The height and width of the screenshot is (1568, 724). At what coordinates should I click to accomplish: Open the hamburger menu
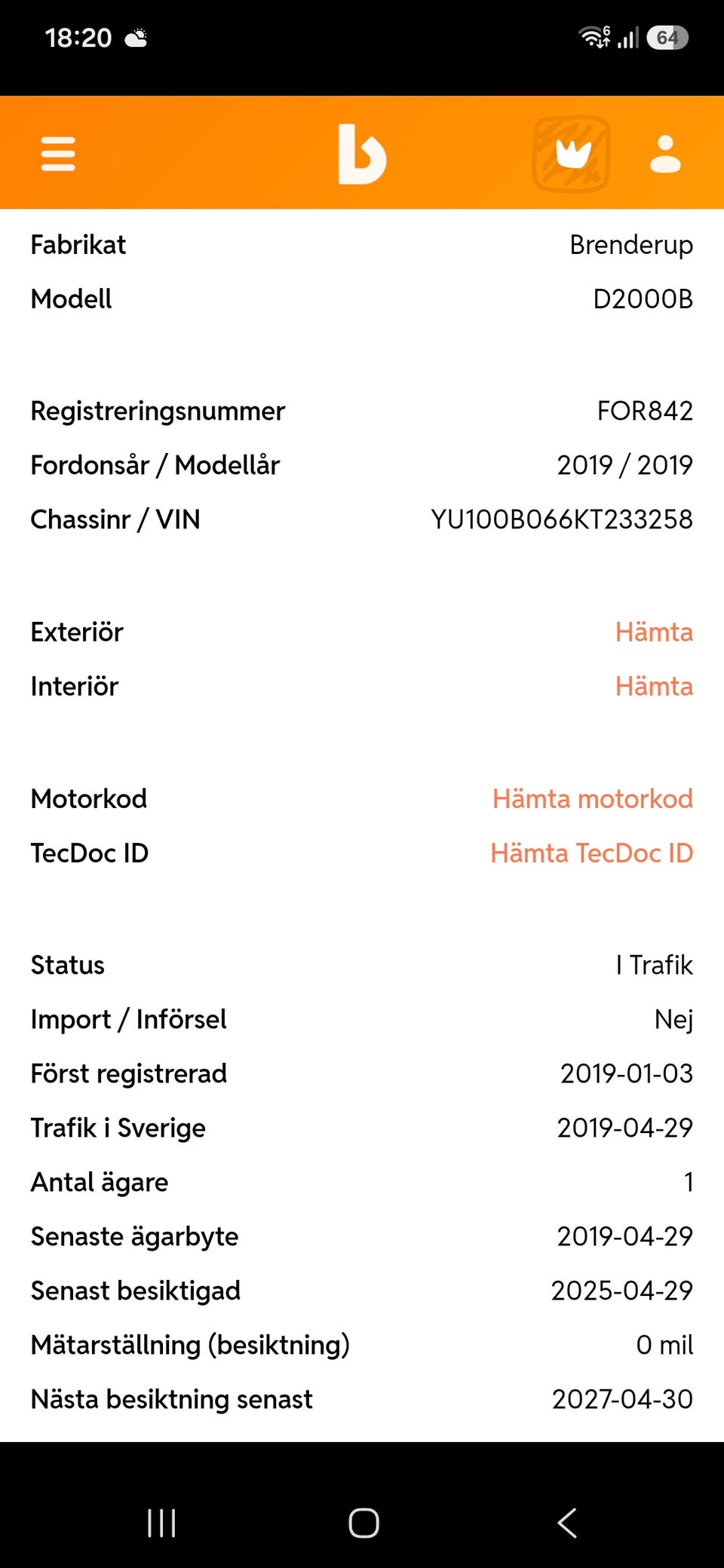pos(58,154)
